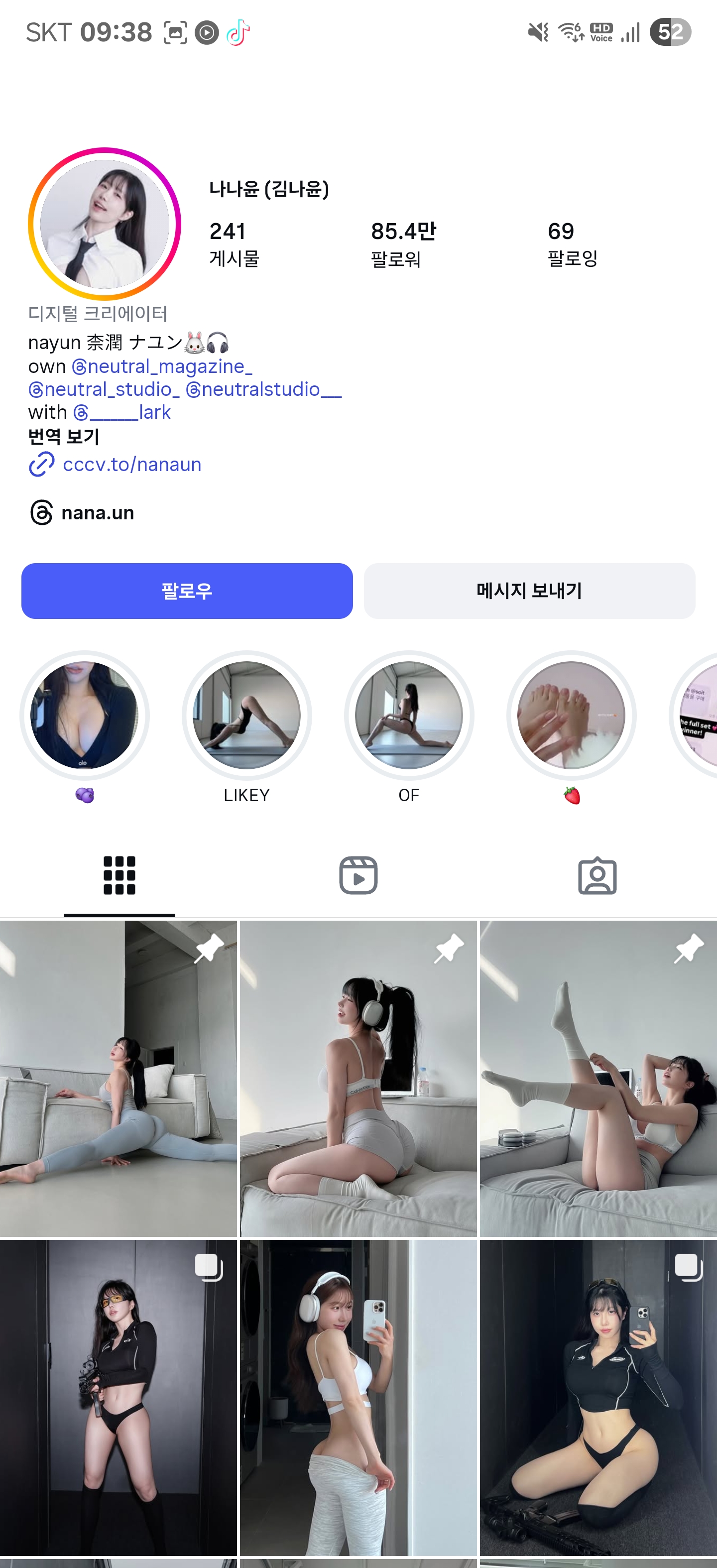Open the first pinned post with blue leggings

[118, 1078]
